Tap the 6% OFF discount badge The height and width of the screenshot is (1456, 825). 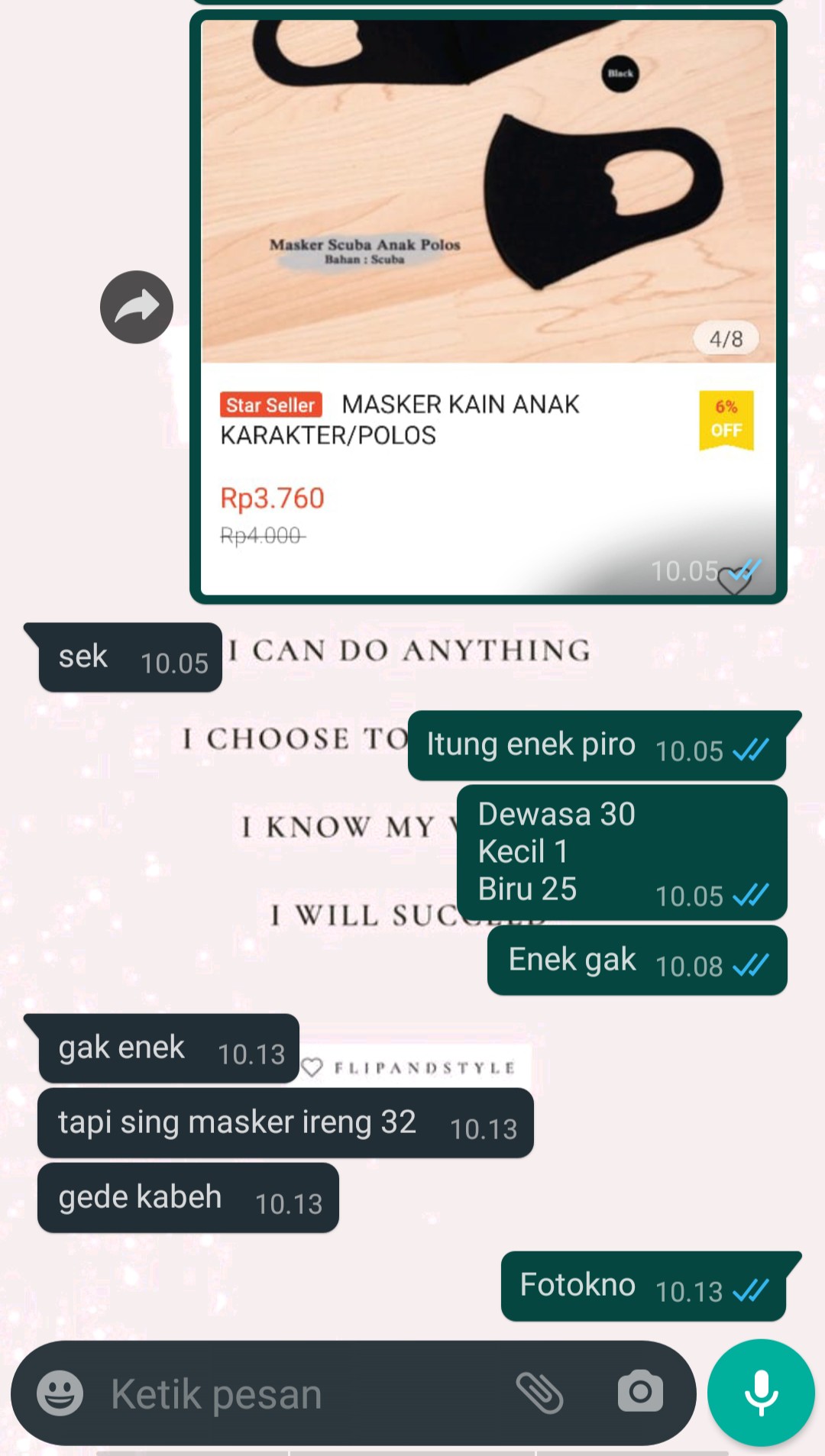(725, 420)
